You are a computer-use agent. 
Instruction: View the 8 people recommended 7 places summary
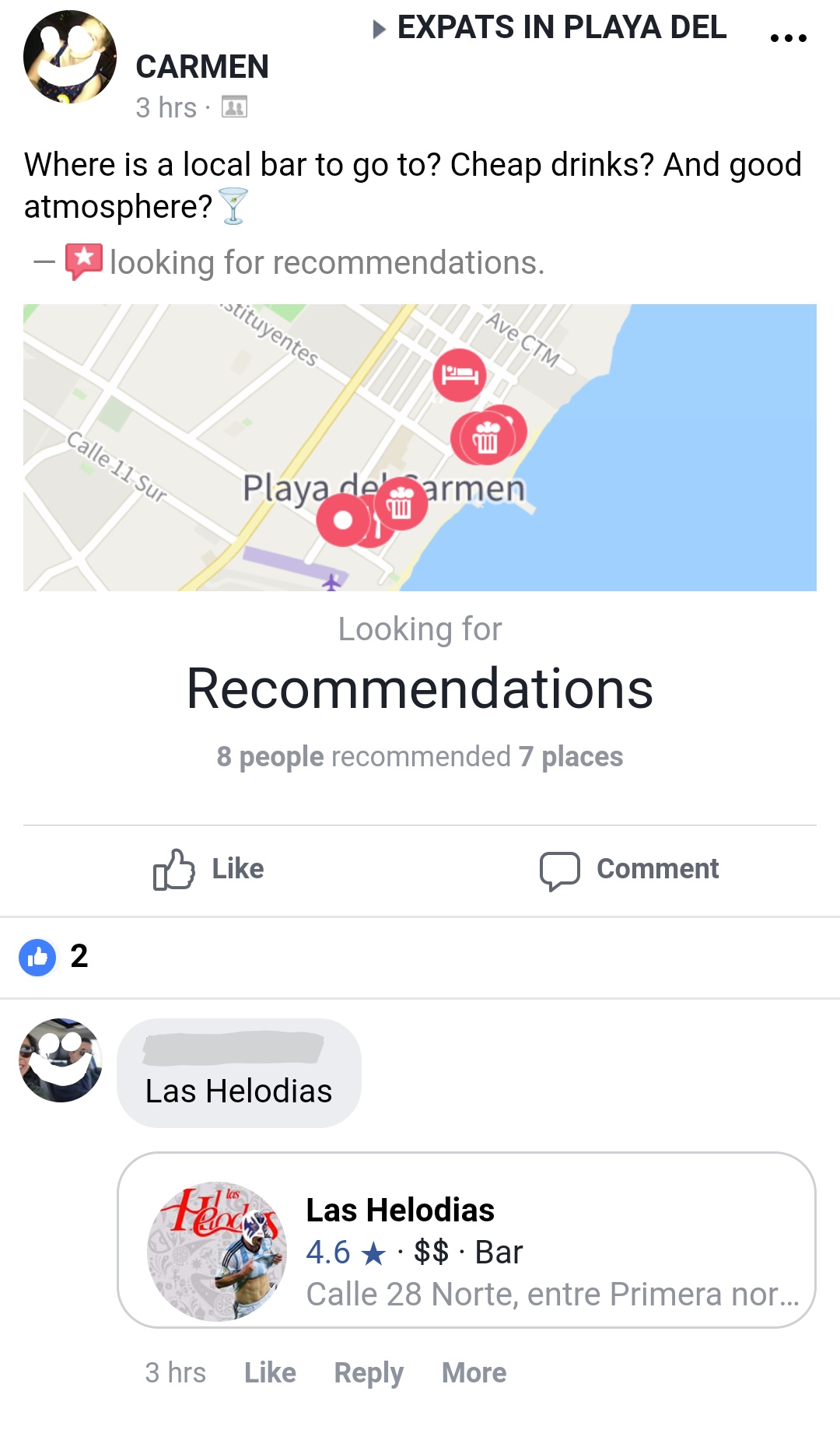(x=420, y=756)
